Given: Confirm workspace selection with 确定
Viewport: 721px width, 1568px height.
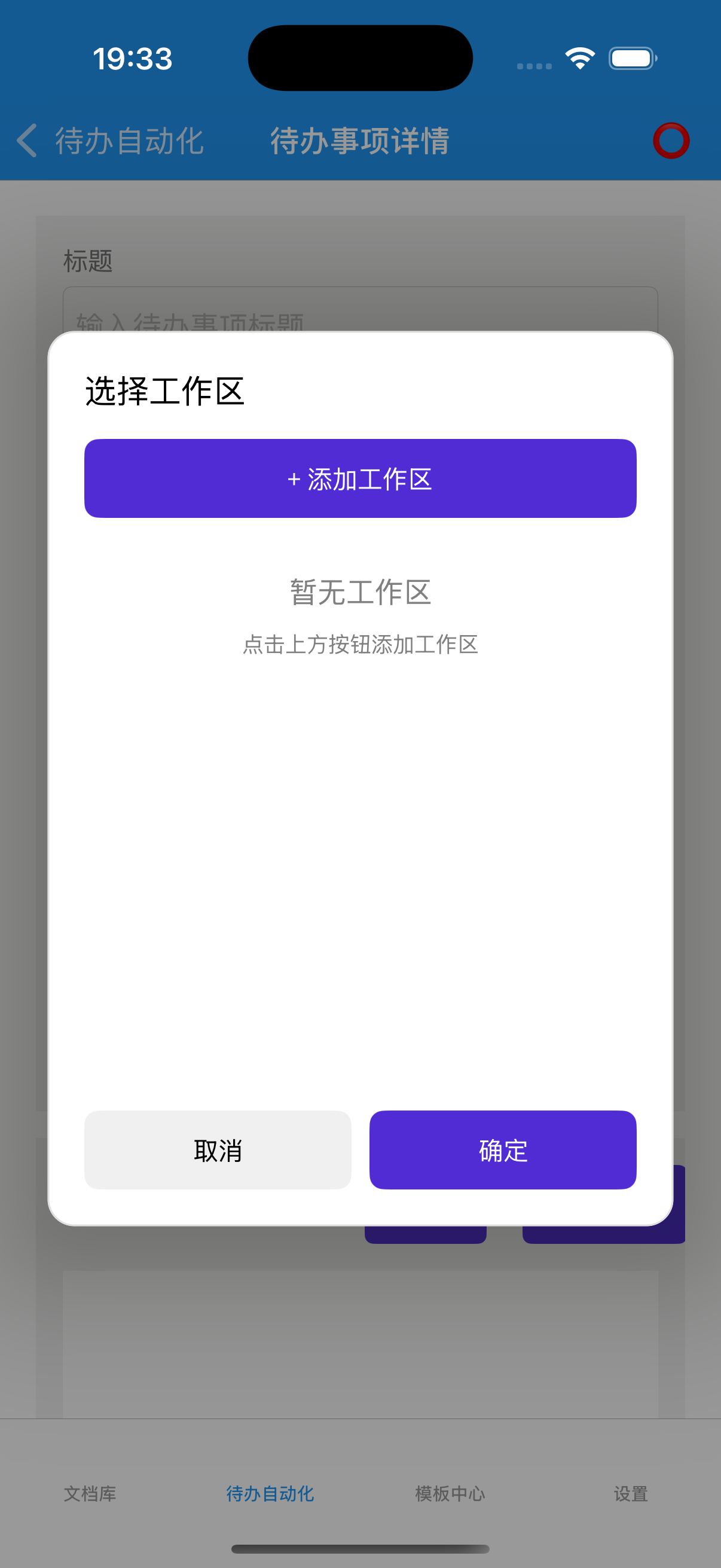Looking at the screenshot, I should tap(503, 1150).
